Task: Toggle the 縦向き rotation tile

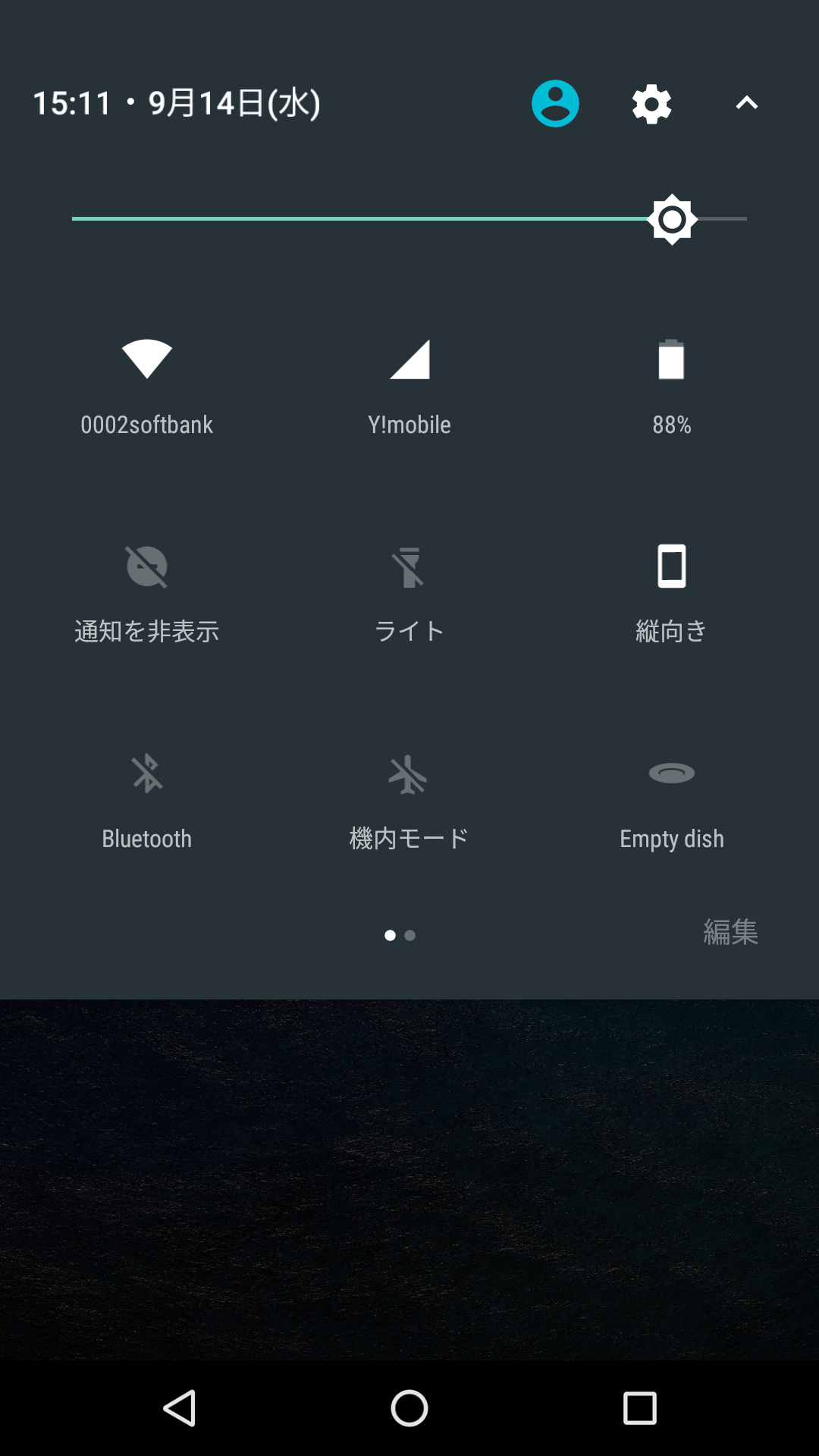Action: [672, 594]
